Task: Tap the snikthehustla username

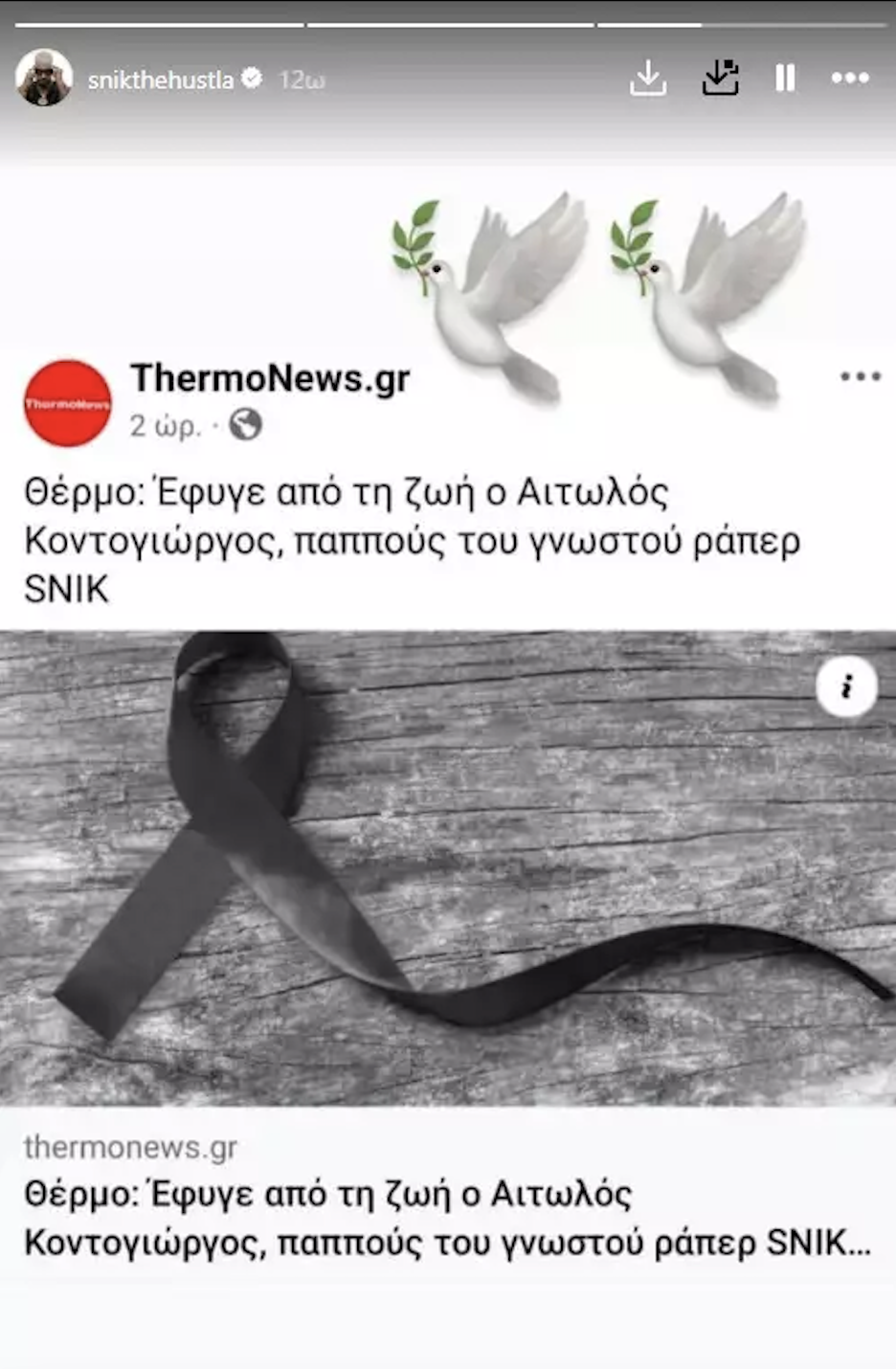Action: click(160, 79)
